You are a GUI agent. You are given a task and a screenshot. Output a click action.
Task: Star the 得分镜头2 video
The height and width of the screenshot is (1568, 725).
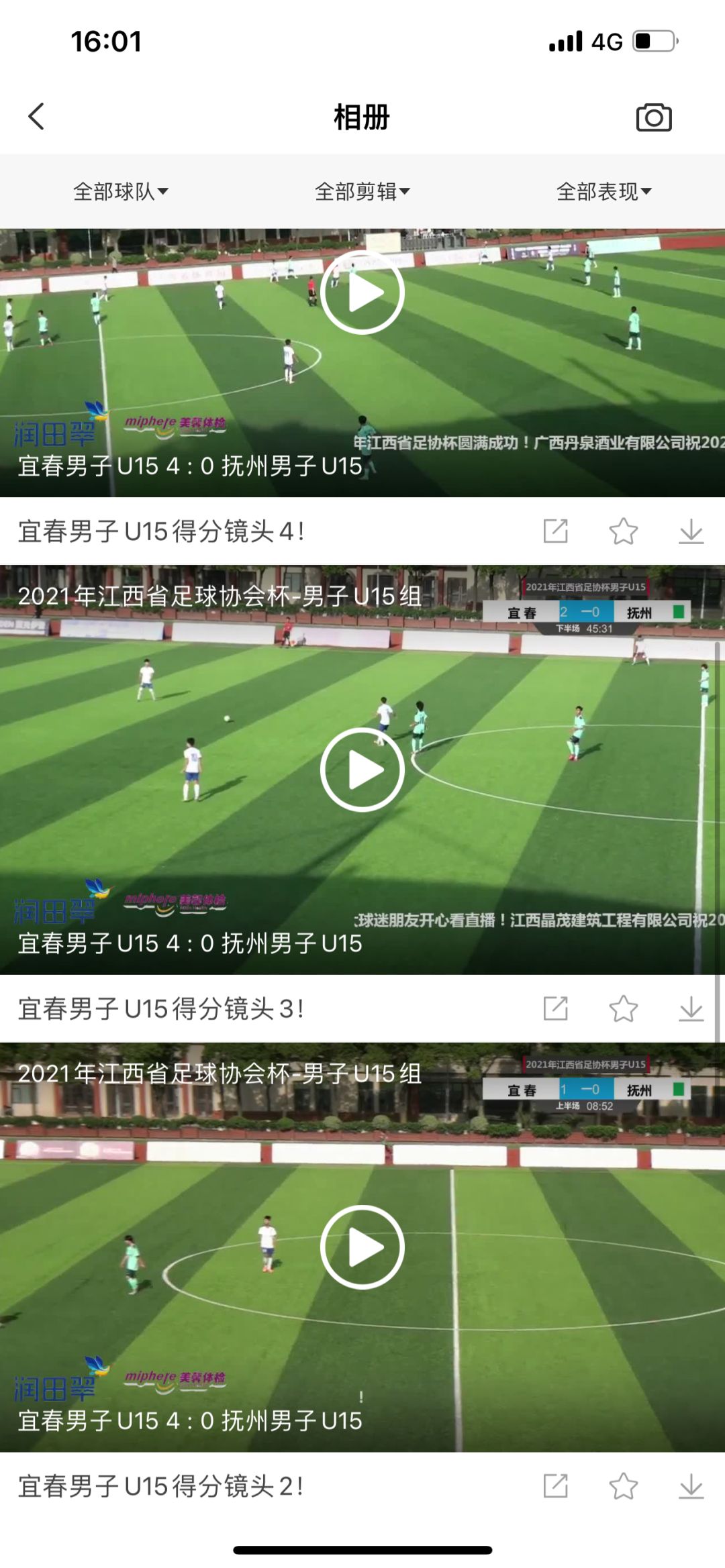(624, 1484)
